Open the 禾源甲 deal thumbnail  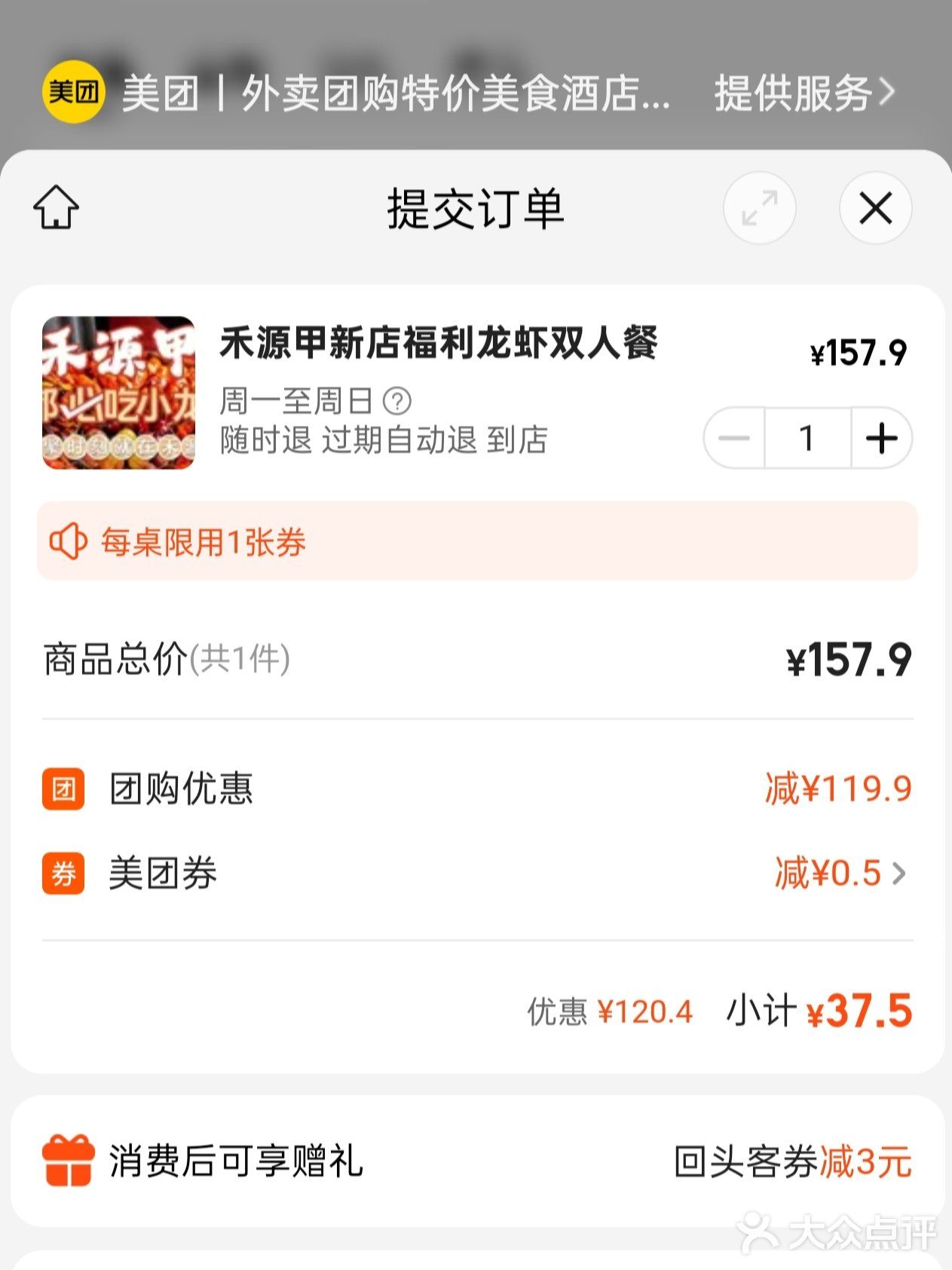119,393
